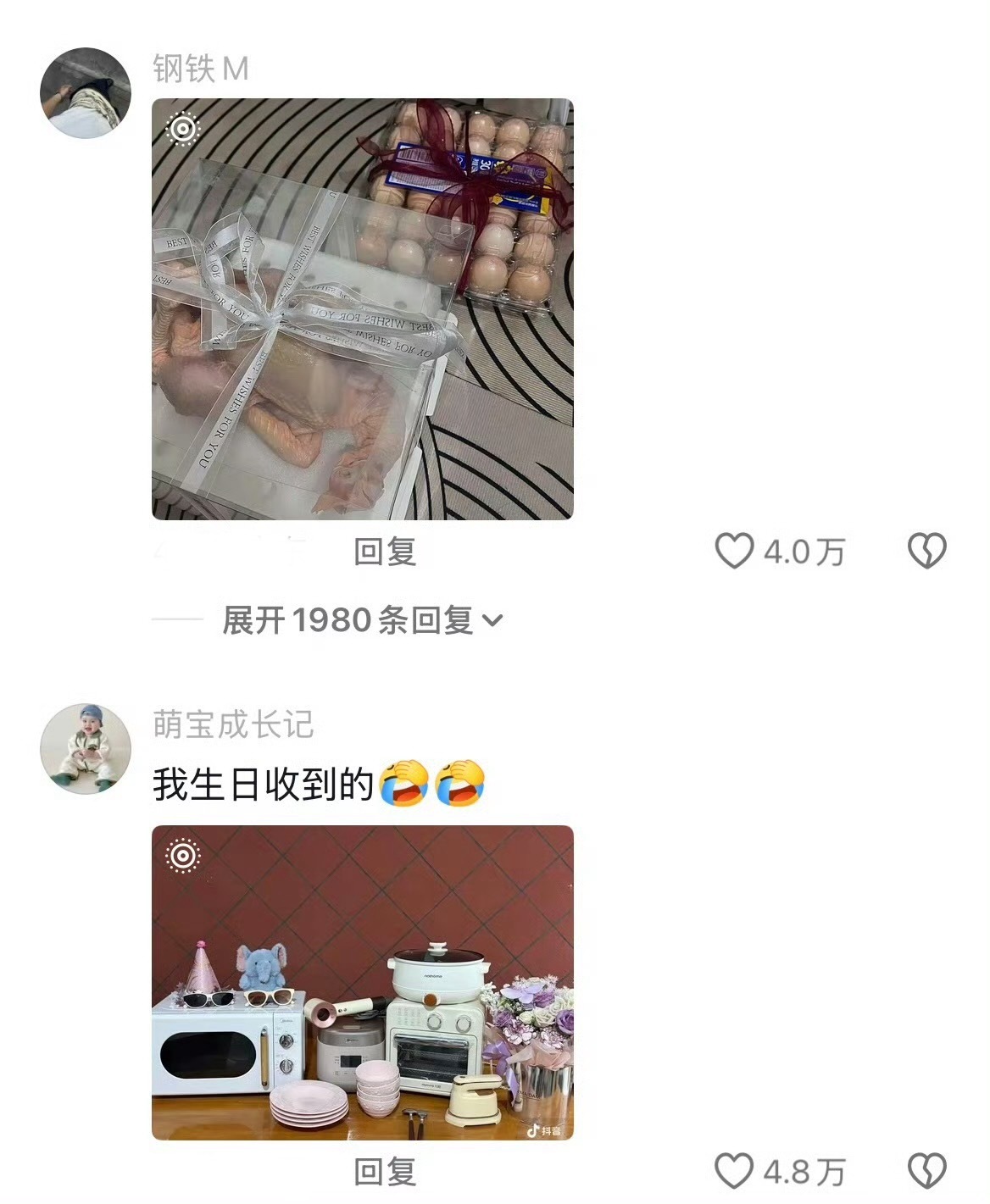This screenshot has width=990, height=1204.
Task: Open 钢铁 M's chicken and eggs photo
Action: tap(363, 309)
